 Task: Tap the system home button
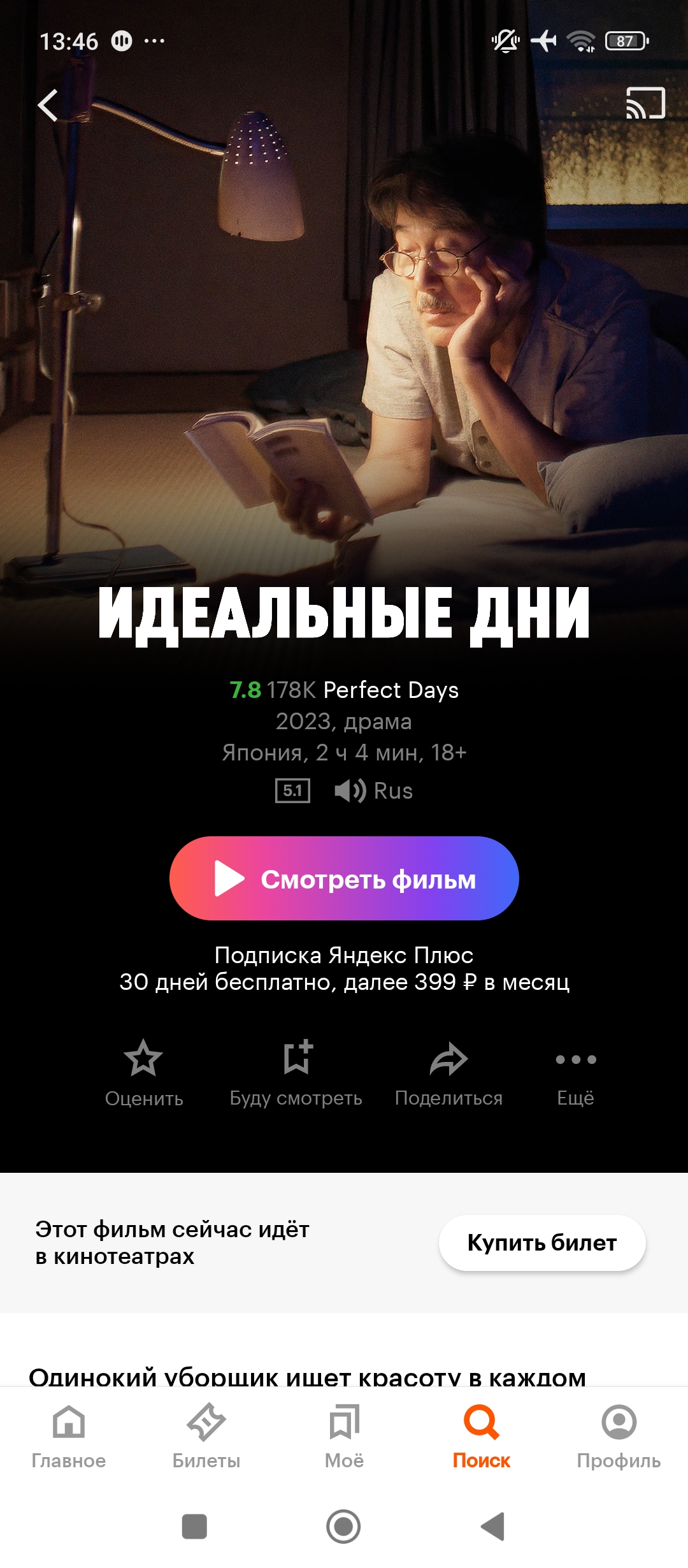(343, 1527)
